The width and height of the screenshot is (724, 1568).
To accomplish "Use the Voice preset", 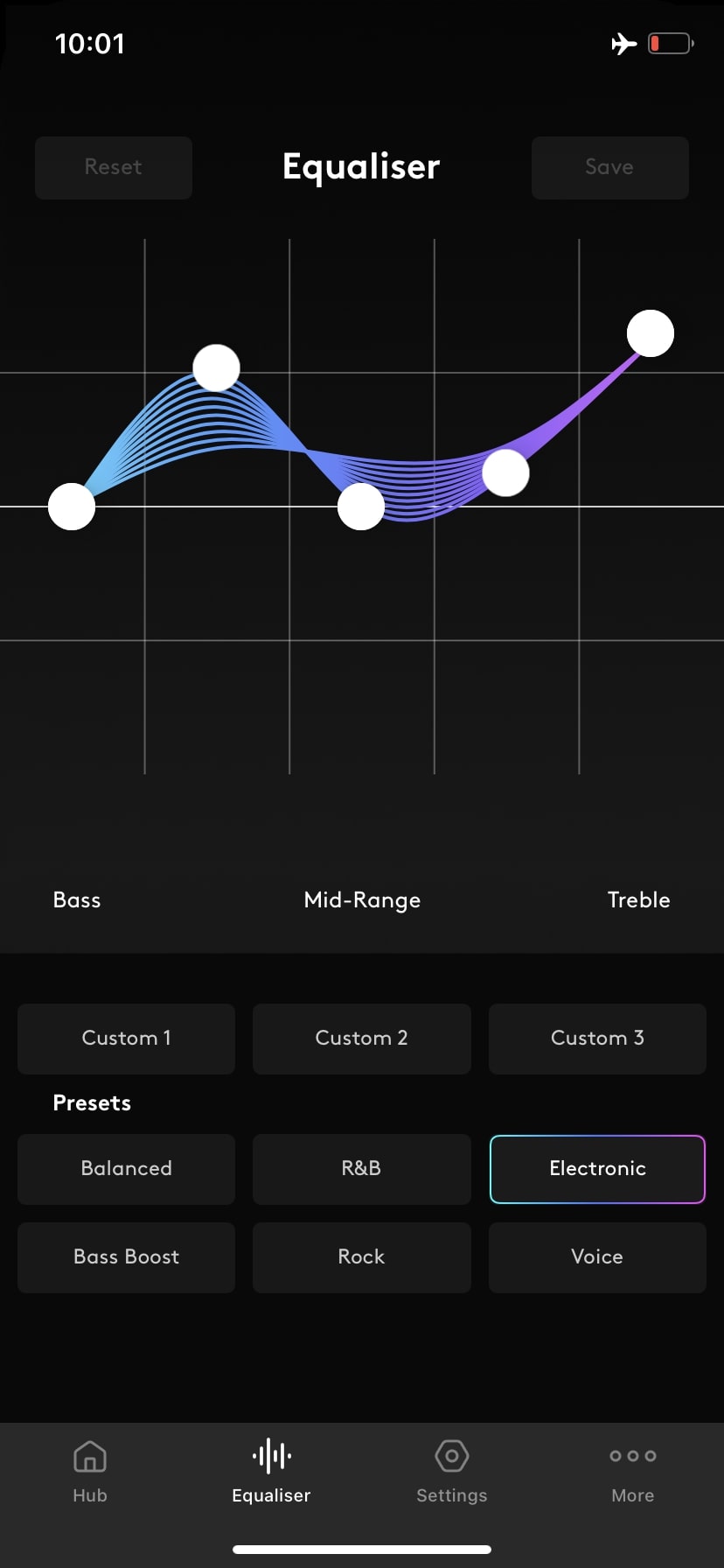I will click(x=597, y=1256).
